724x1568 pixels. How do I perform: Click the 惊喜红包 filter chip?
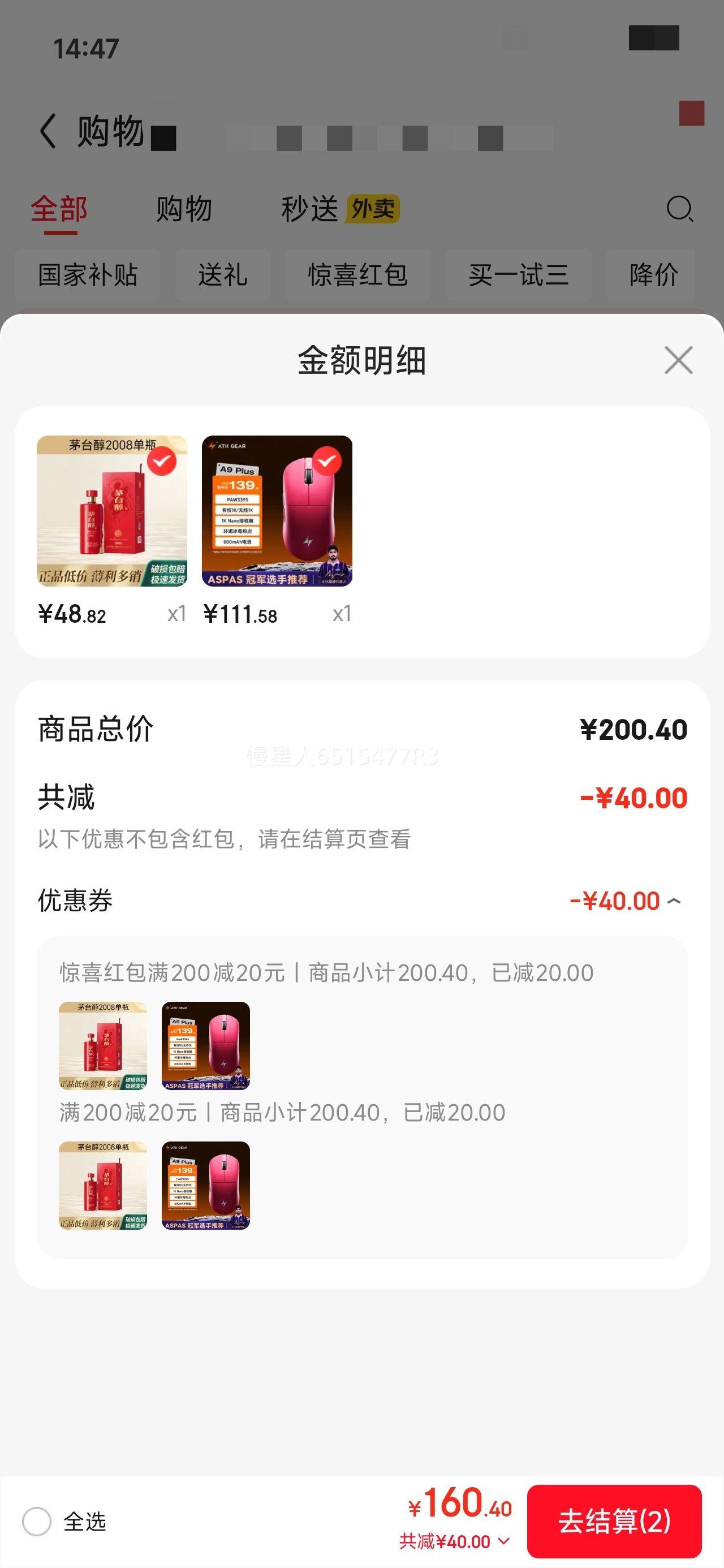(357, 275)
